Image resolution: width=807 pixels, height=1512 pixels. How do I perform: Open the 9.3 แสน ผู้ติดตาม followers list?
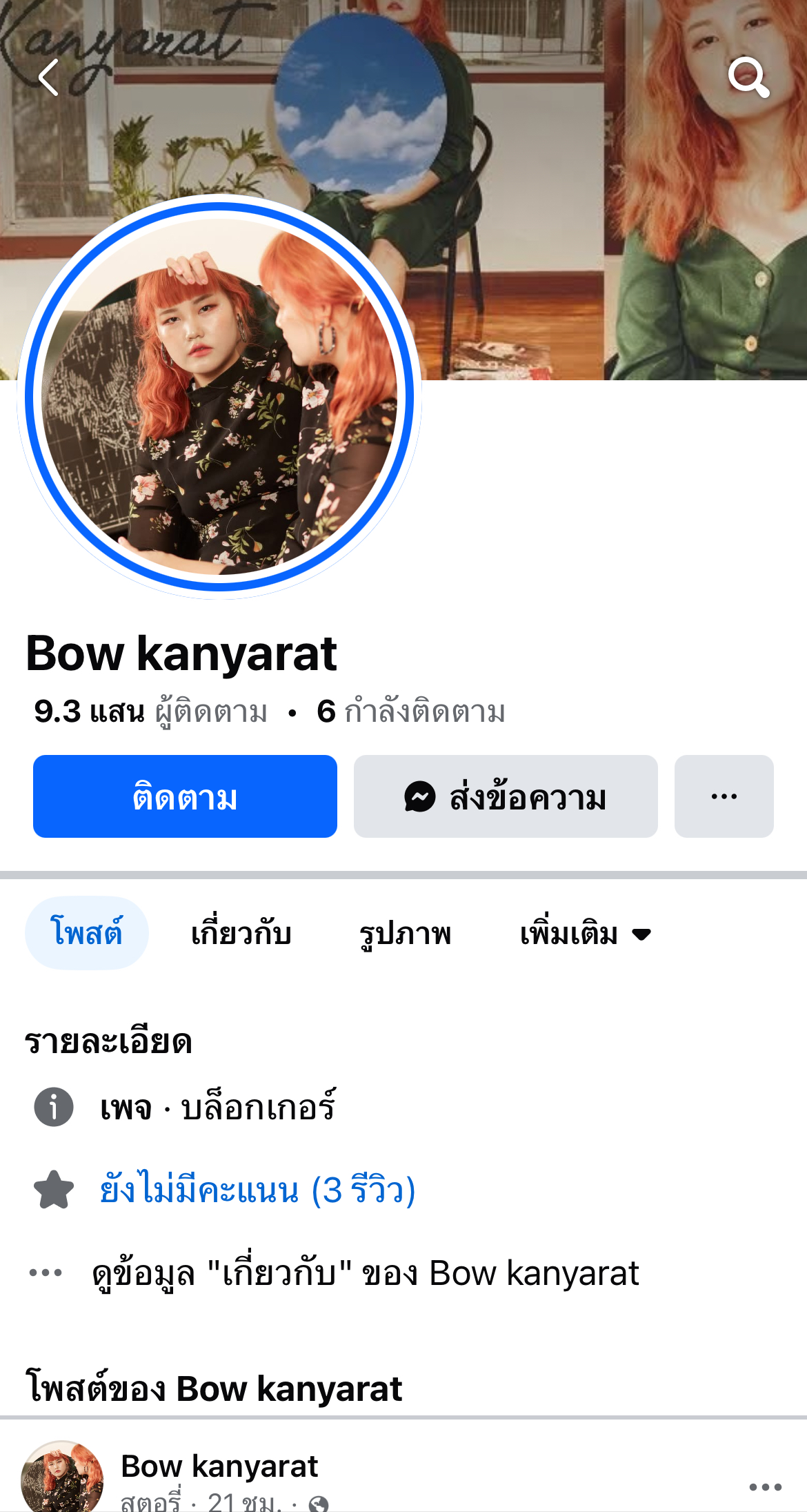pos(151,711)
